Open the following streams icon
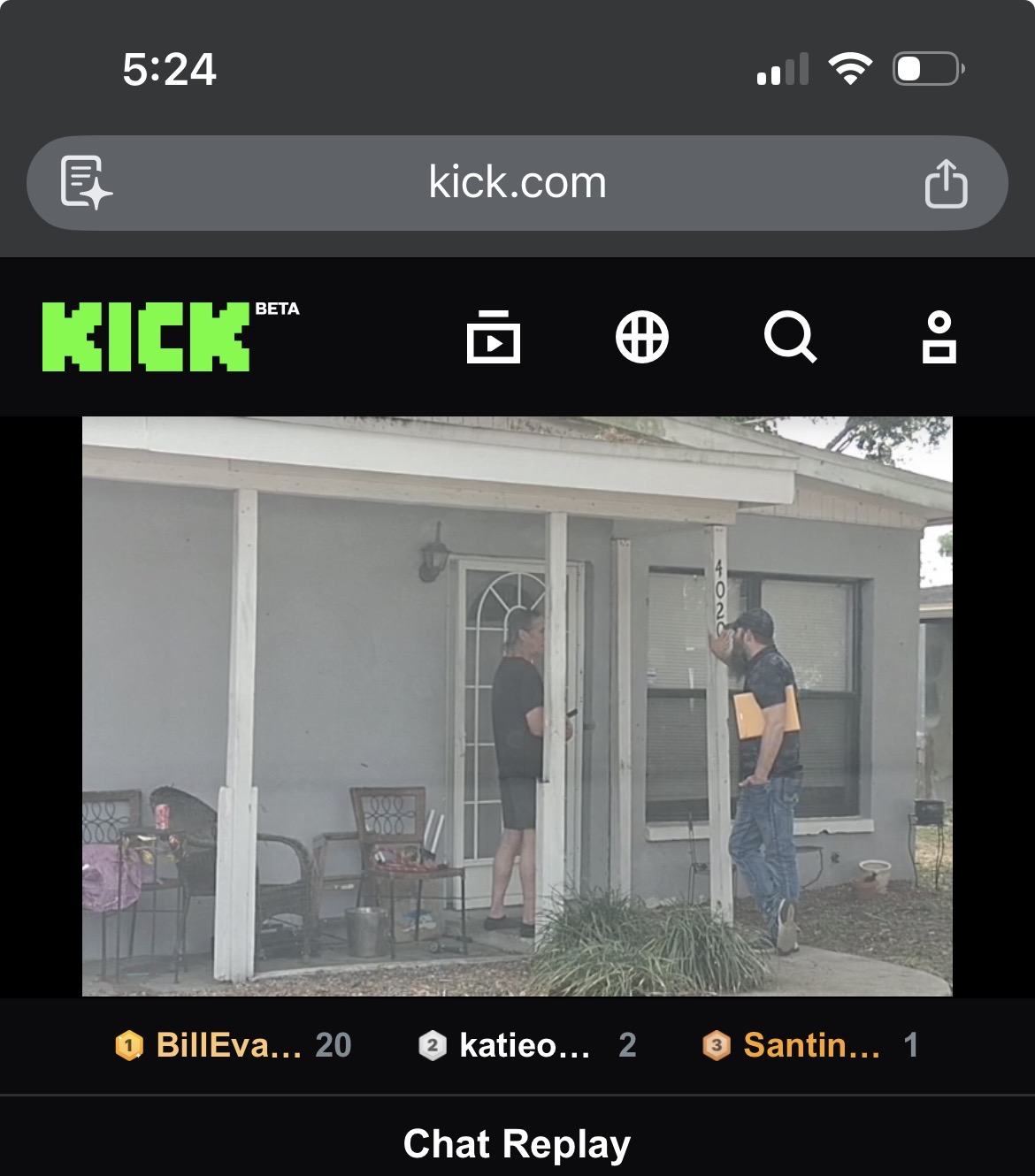 (x=493, y=337)
